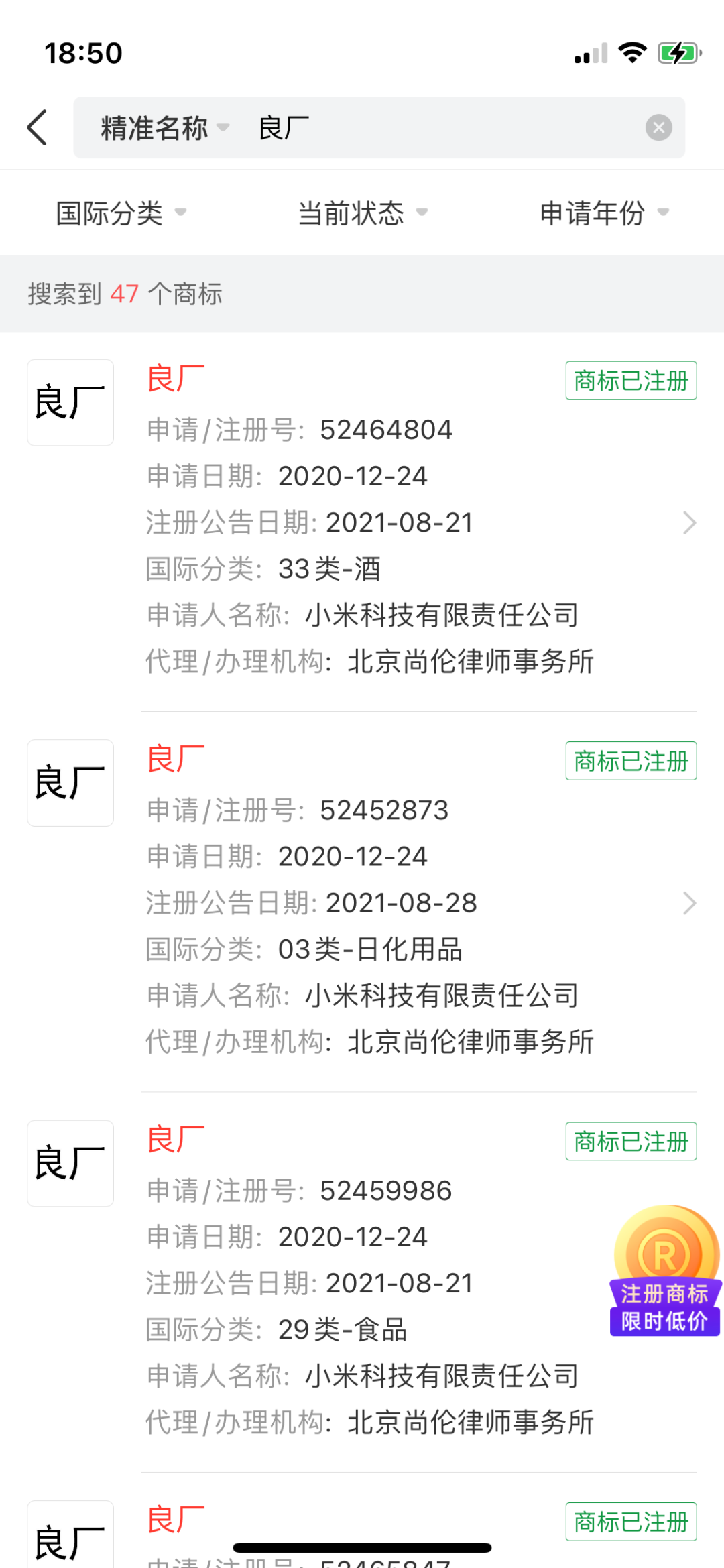
Task: Go back using the top-left arrow
Action: [38, 127]
